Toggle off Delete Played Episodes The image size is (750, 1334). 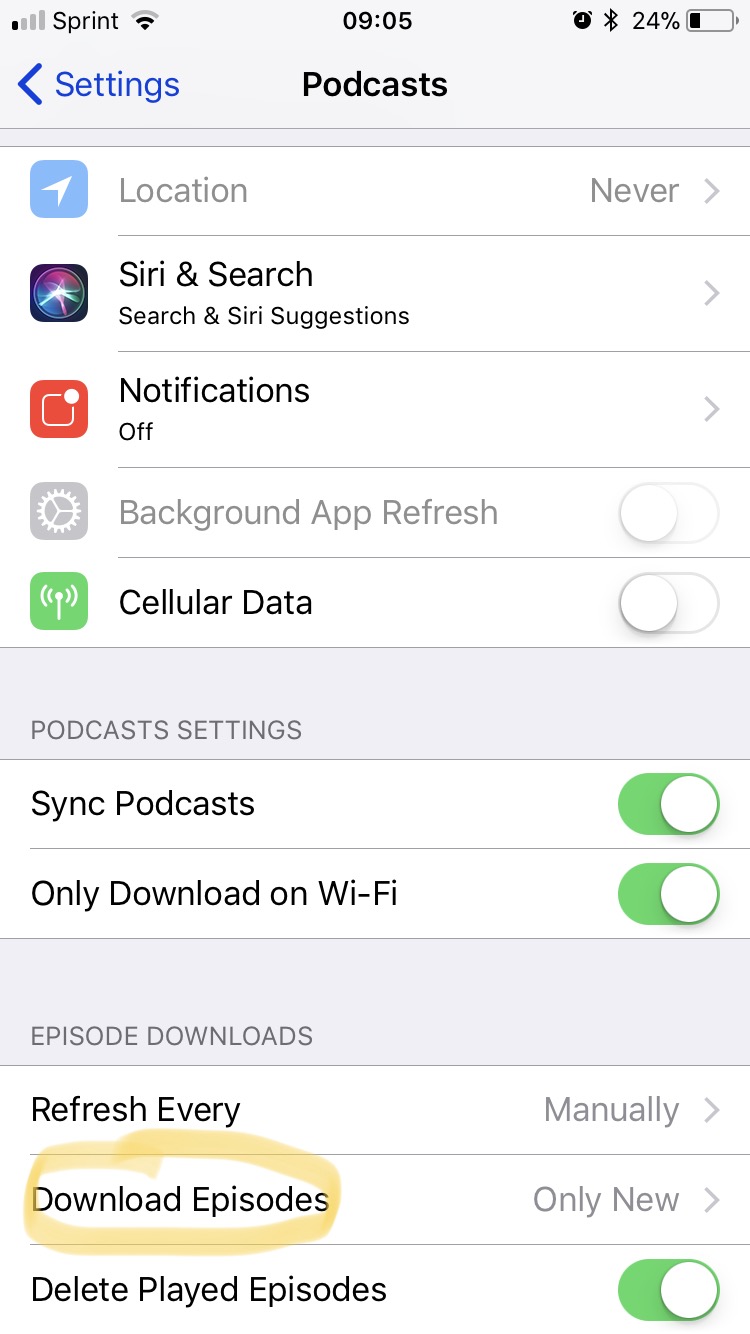point(668,1290)
